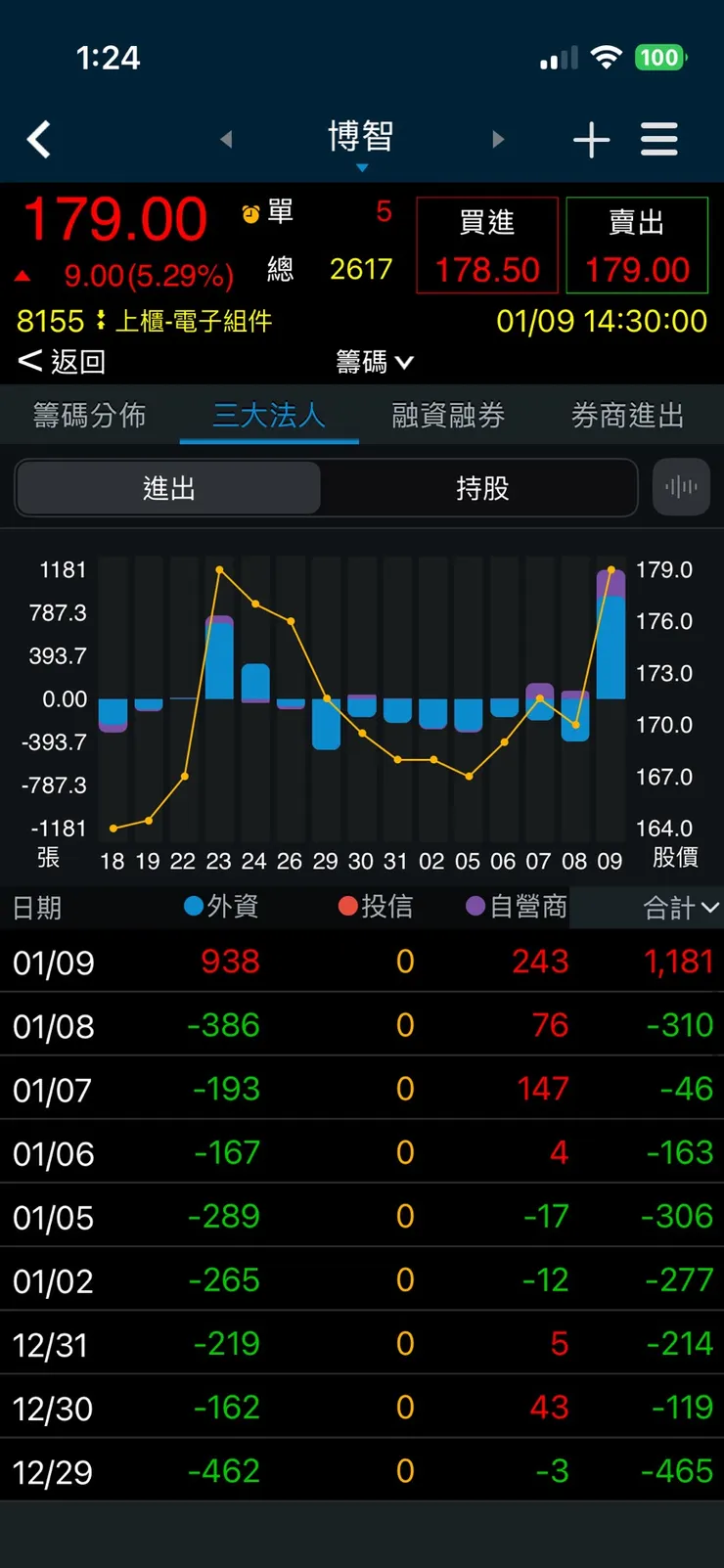The height and width of the screenshot is (1568, 724).
Task: Tap the alarm clock price alert icon
Action: (x=250, y=211)
